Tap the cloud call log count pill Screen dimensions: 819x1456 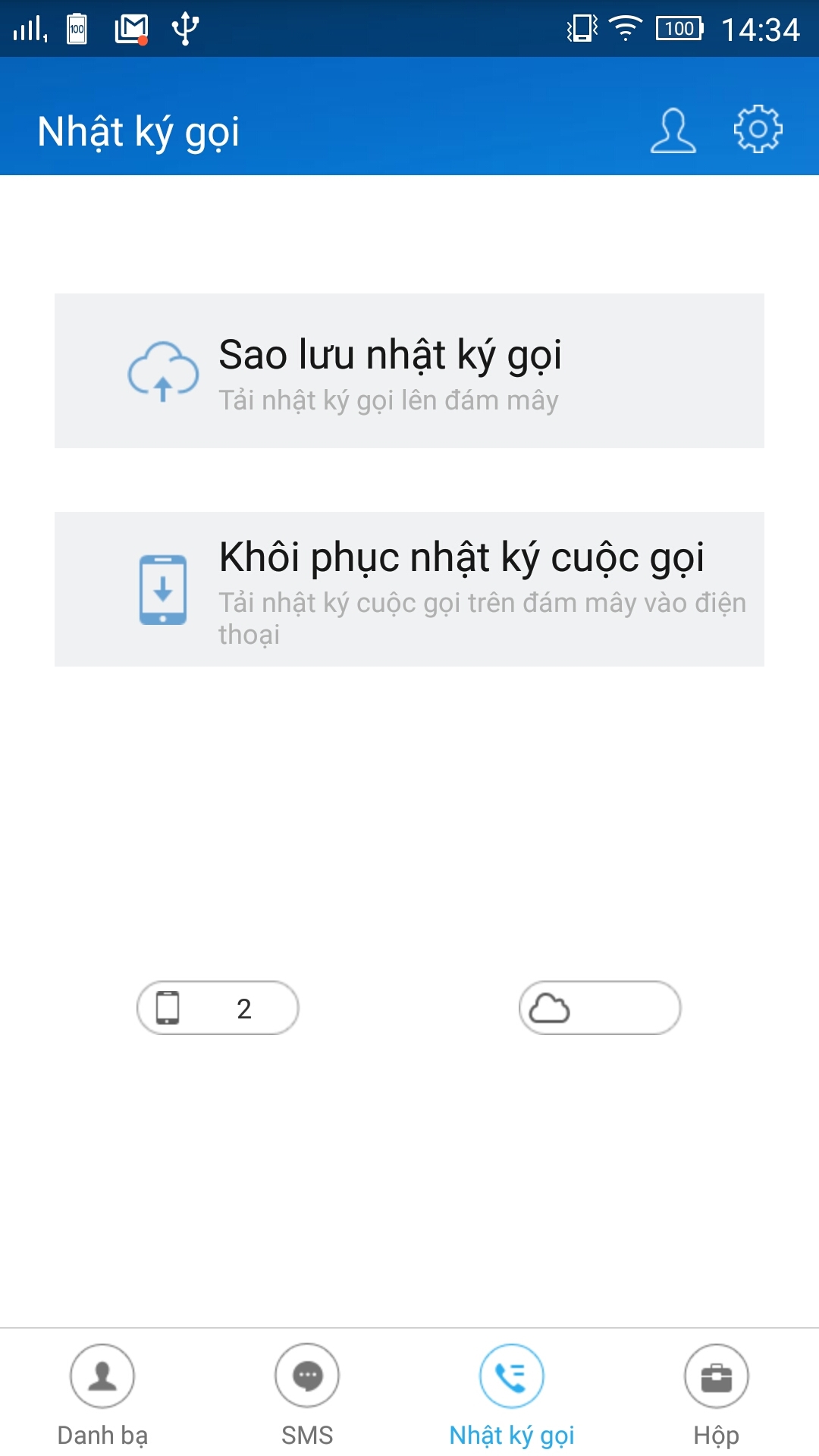[600, 1008]
